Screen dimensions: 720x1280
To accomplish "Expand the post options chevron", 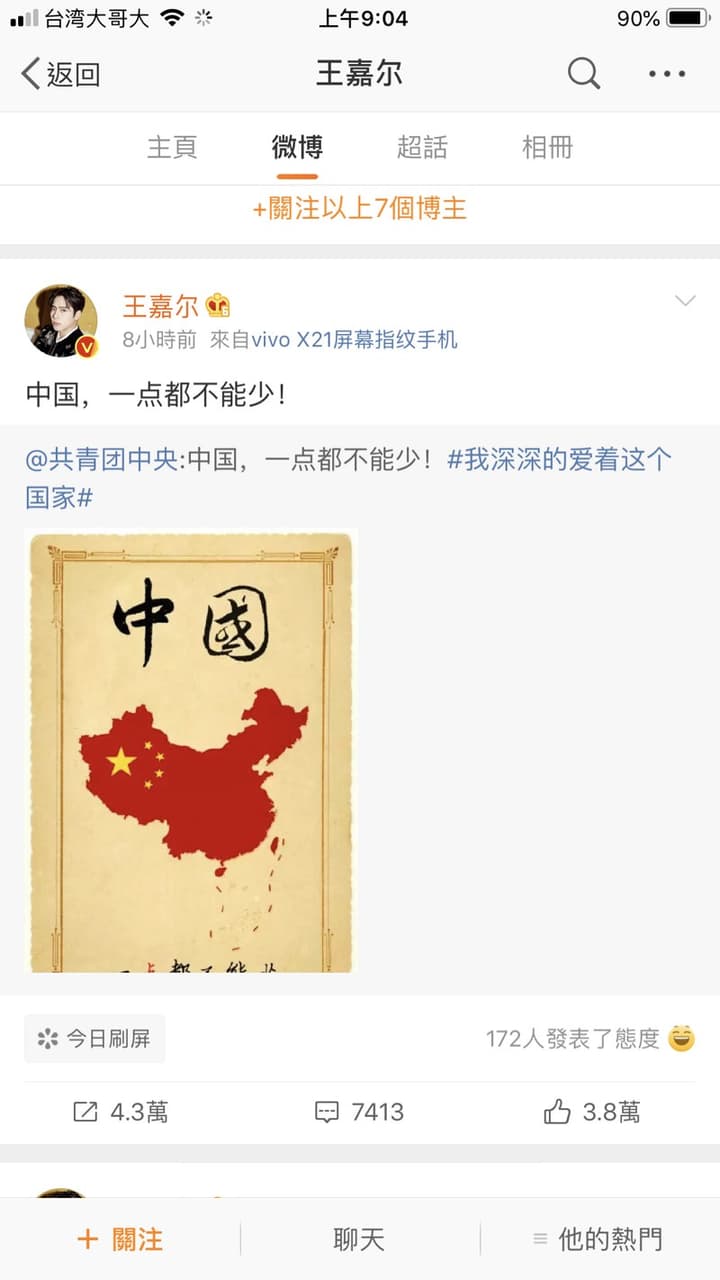I will (685, 301).
